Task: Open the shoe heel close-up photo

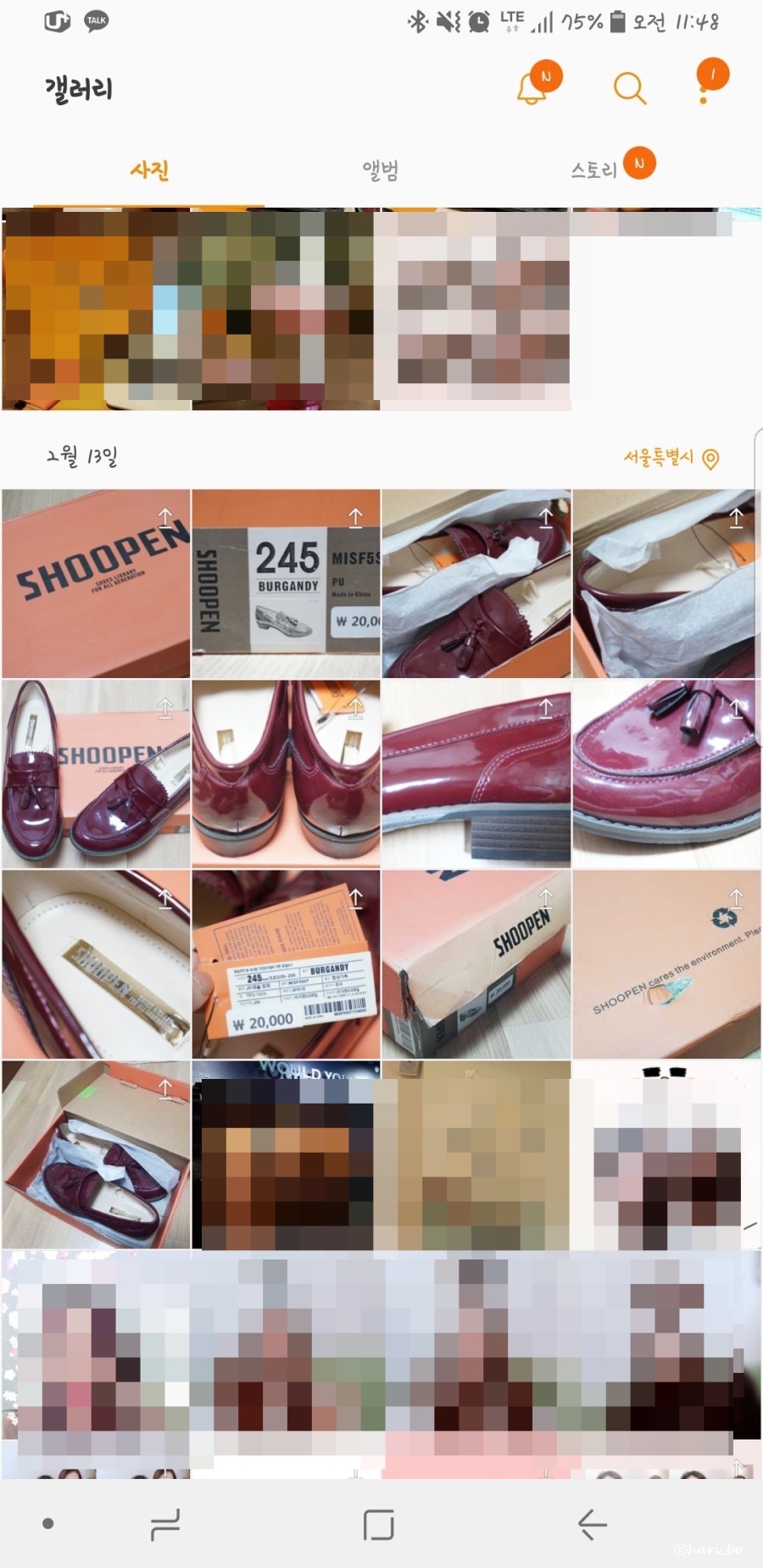Action: coord(476,774)
